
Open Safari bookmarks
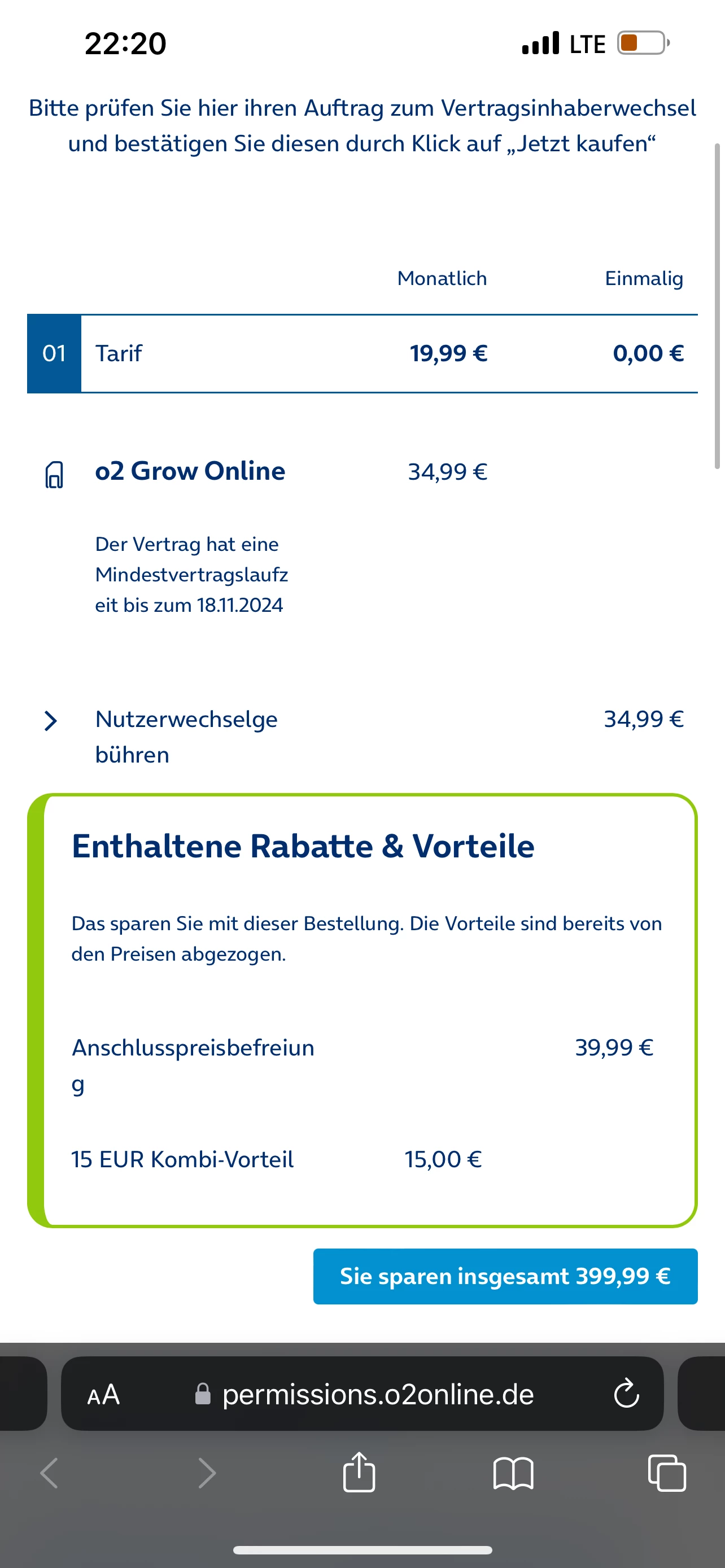point(513,1473)
